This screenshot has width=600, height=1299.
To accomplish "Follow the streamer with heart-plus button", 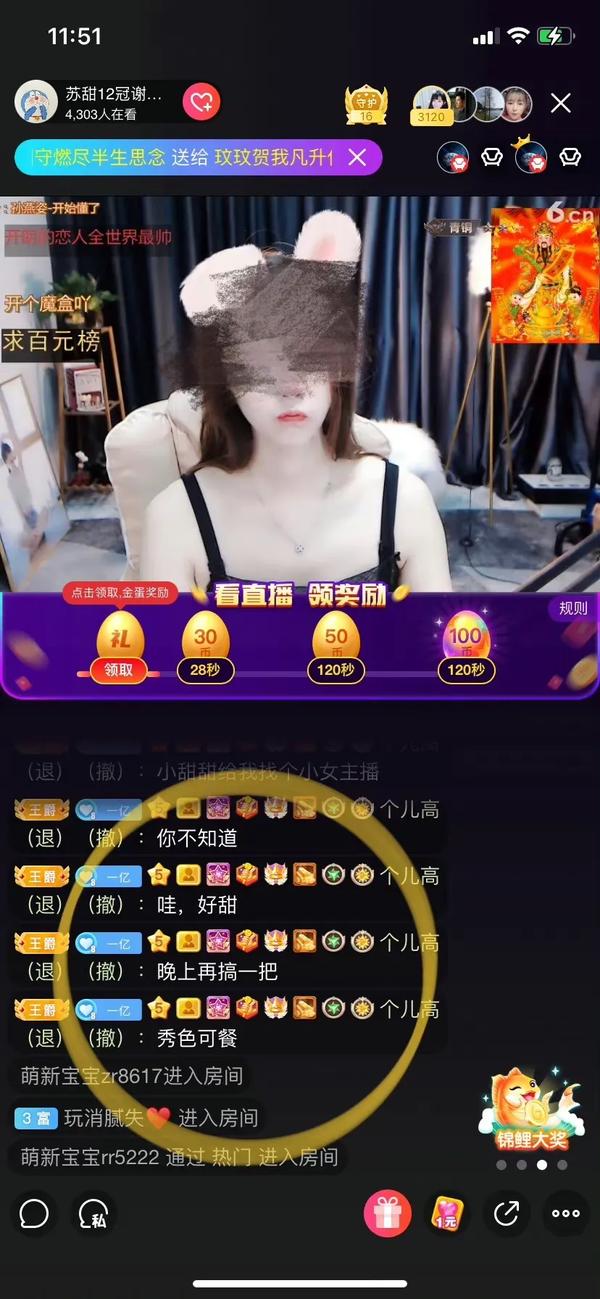I will coord(202,101).
